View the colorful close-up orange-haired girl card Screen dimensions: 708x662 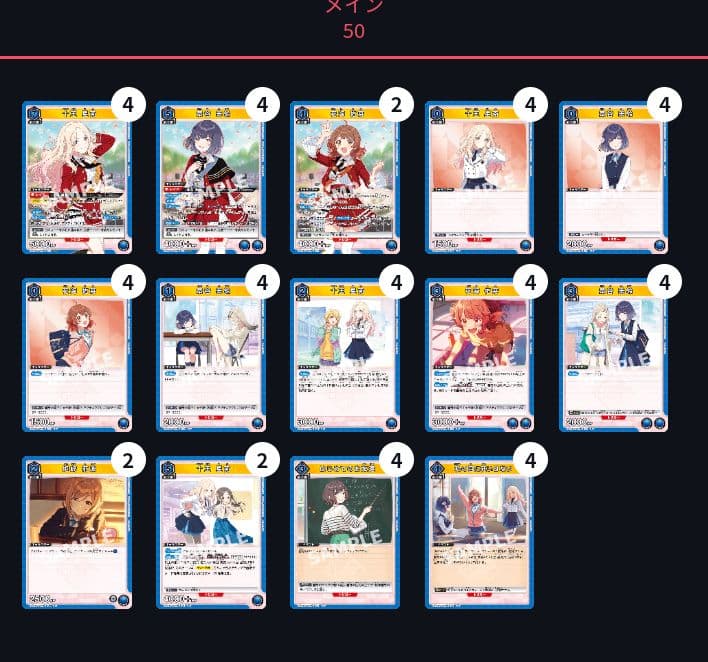(x=479, y=355)
